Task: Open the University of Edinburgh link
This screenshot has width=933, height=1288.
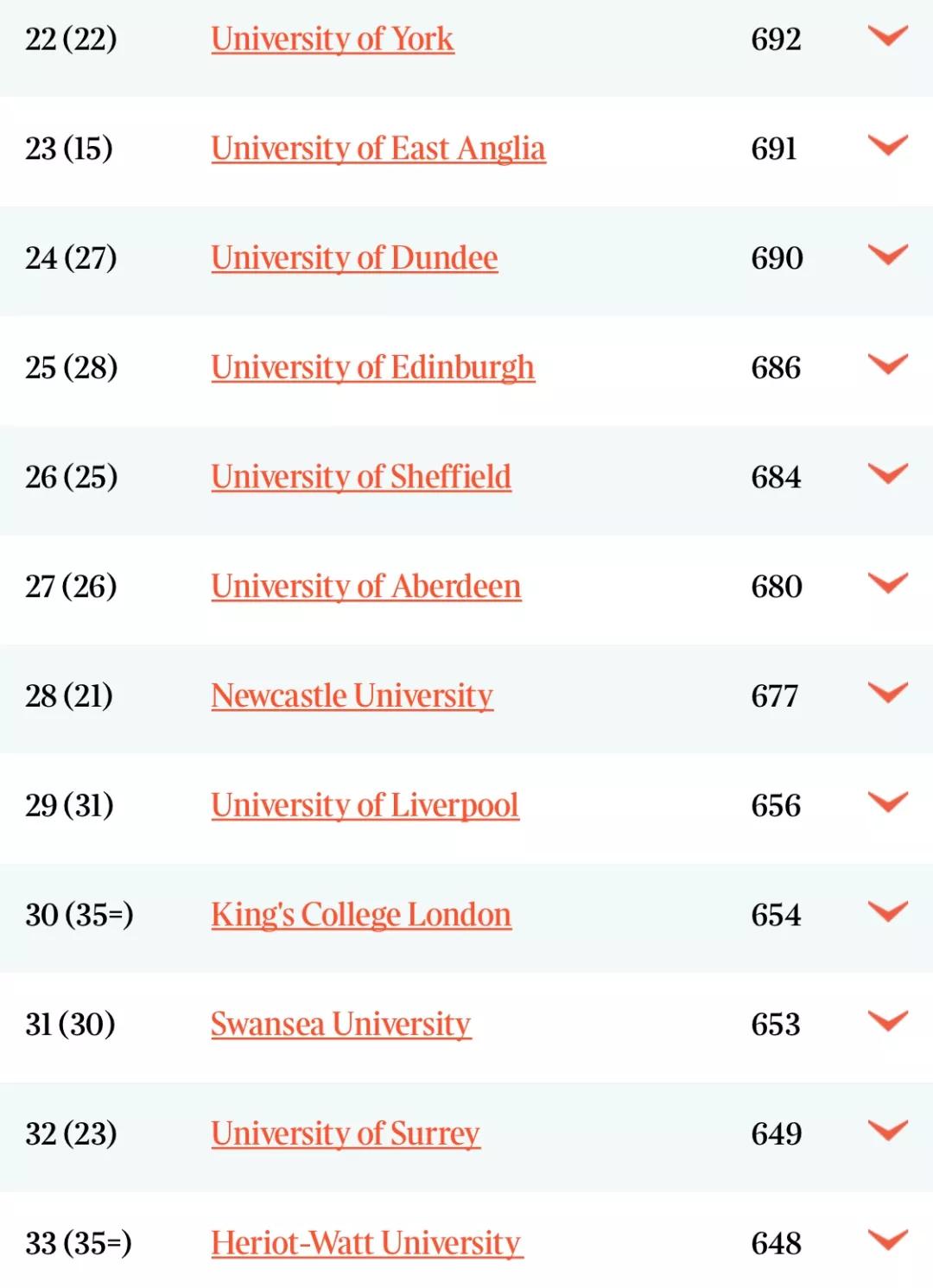Action: (x=373, y=367)
